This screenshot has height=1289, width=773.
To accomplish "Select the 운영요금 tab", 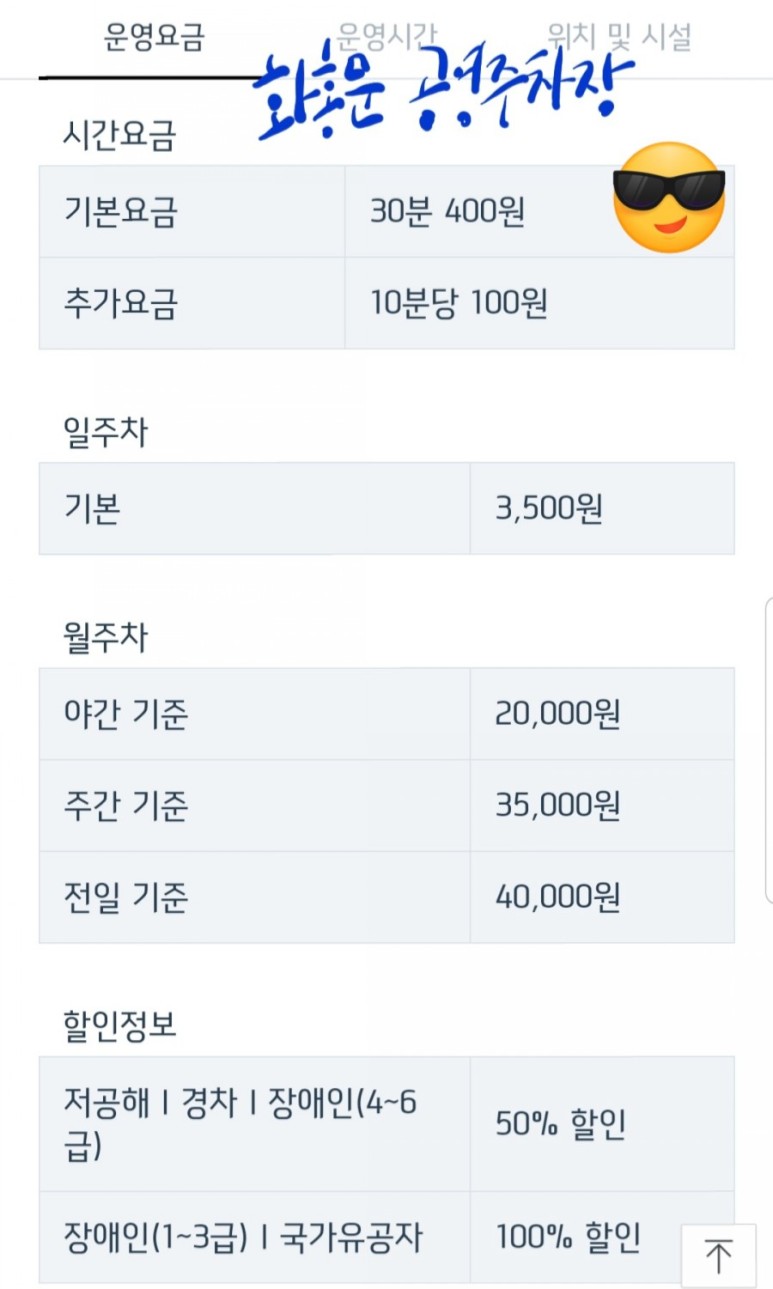I will [x=154, y=38].
